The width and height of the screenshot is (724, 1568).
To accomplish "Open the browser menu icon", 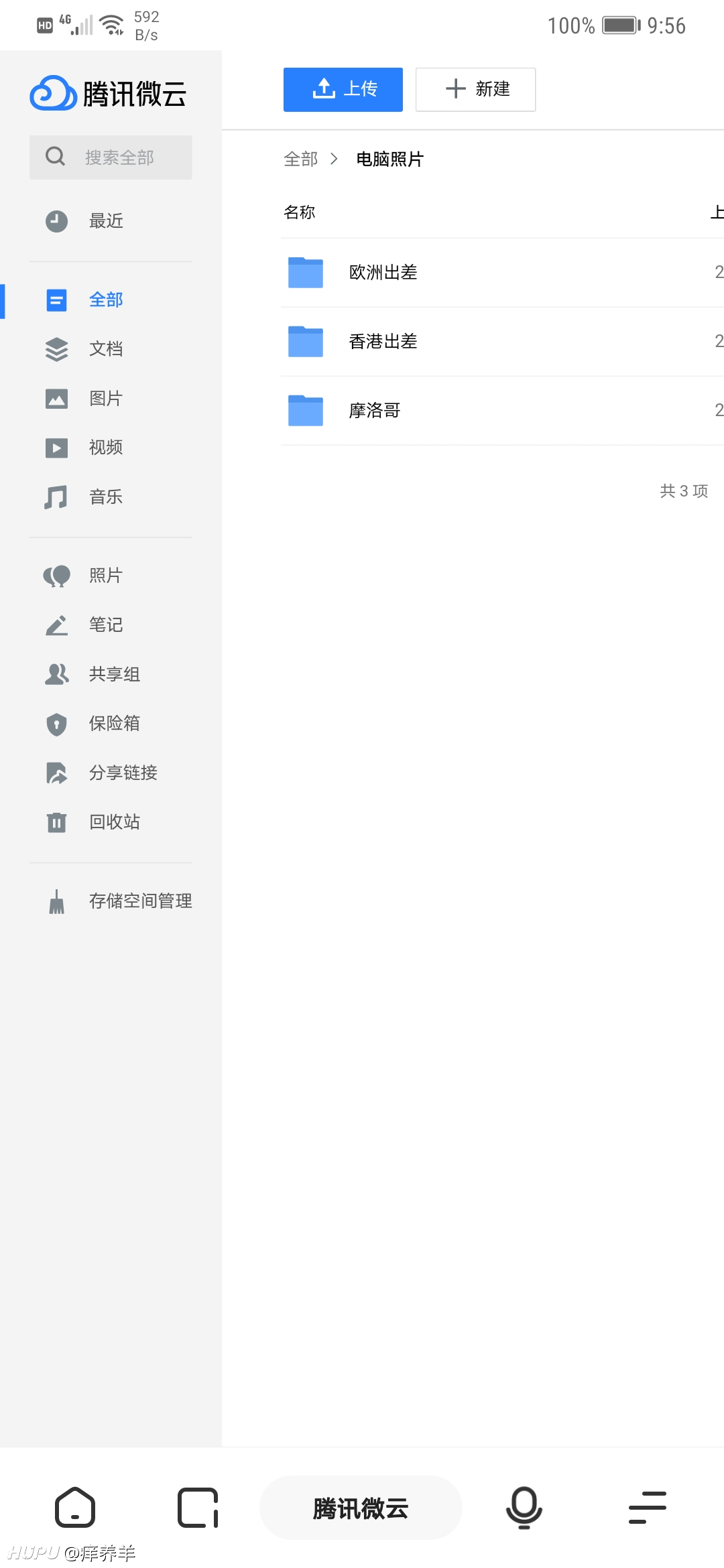I will point(647,1508).
